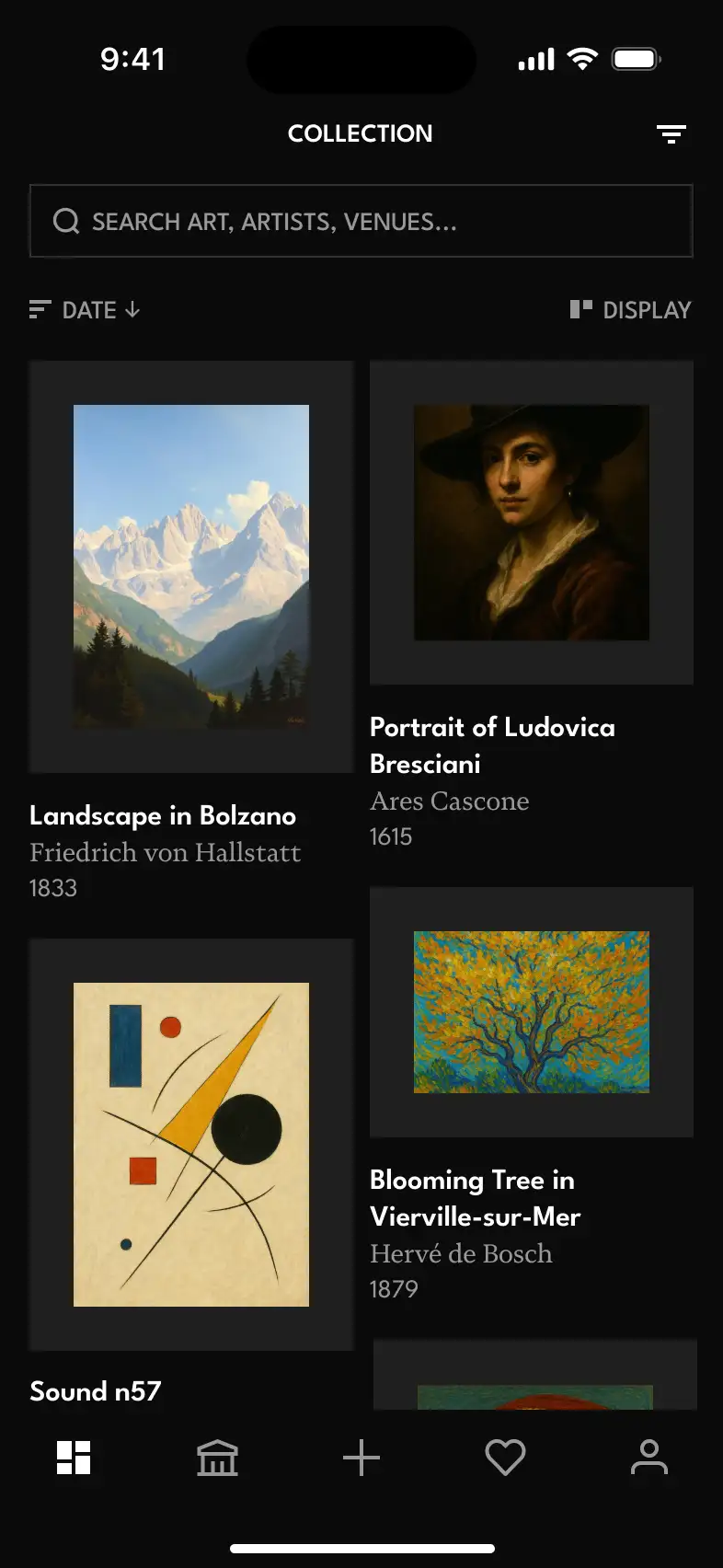Go to the museum venues tab
Screen dimensions: 723x1568
218,1458
